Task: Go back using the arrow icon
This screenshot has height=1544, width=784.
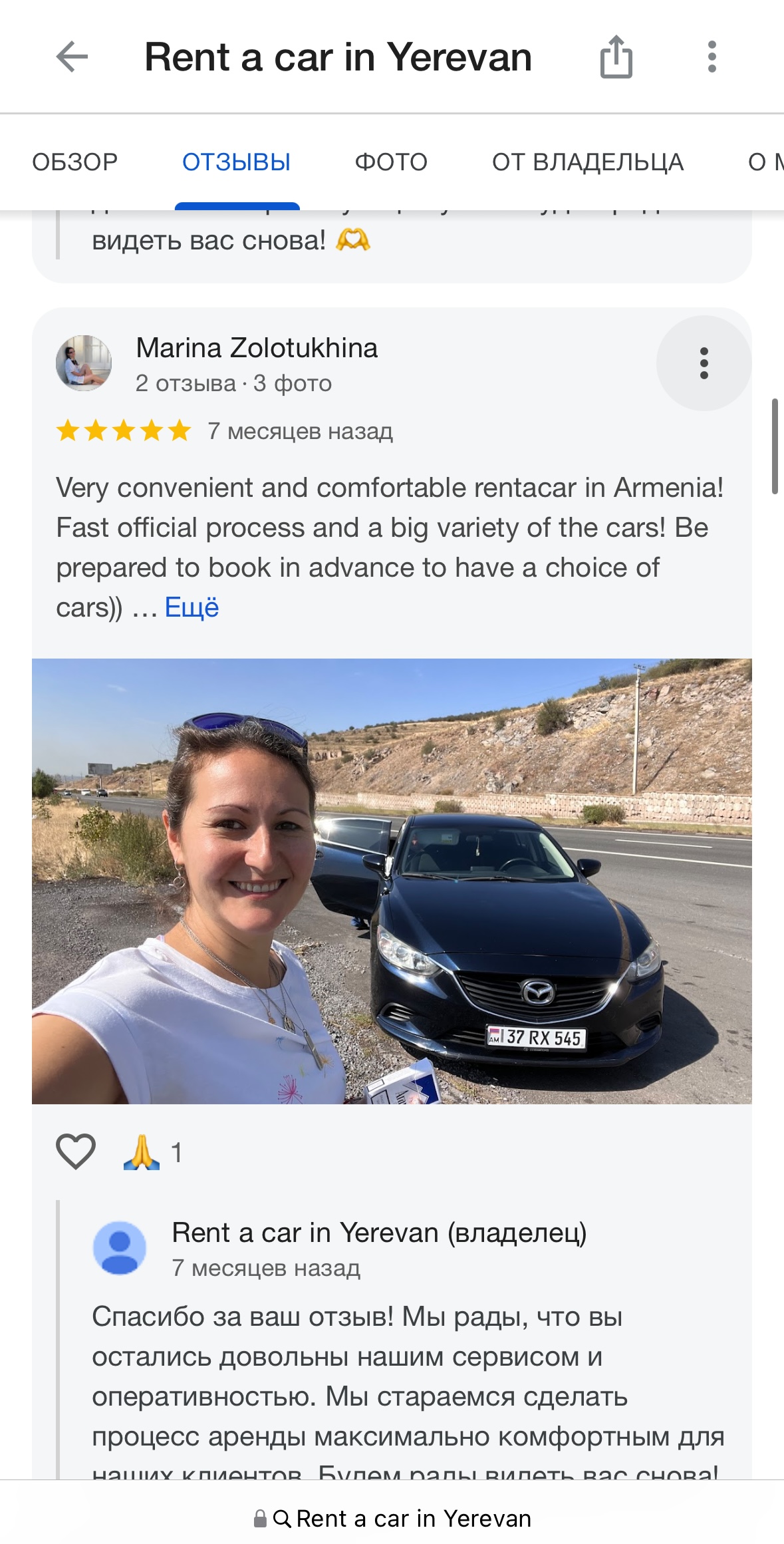Action: point(72,57)
